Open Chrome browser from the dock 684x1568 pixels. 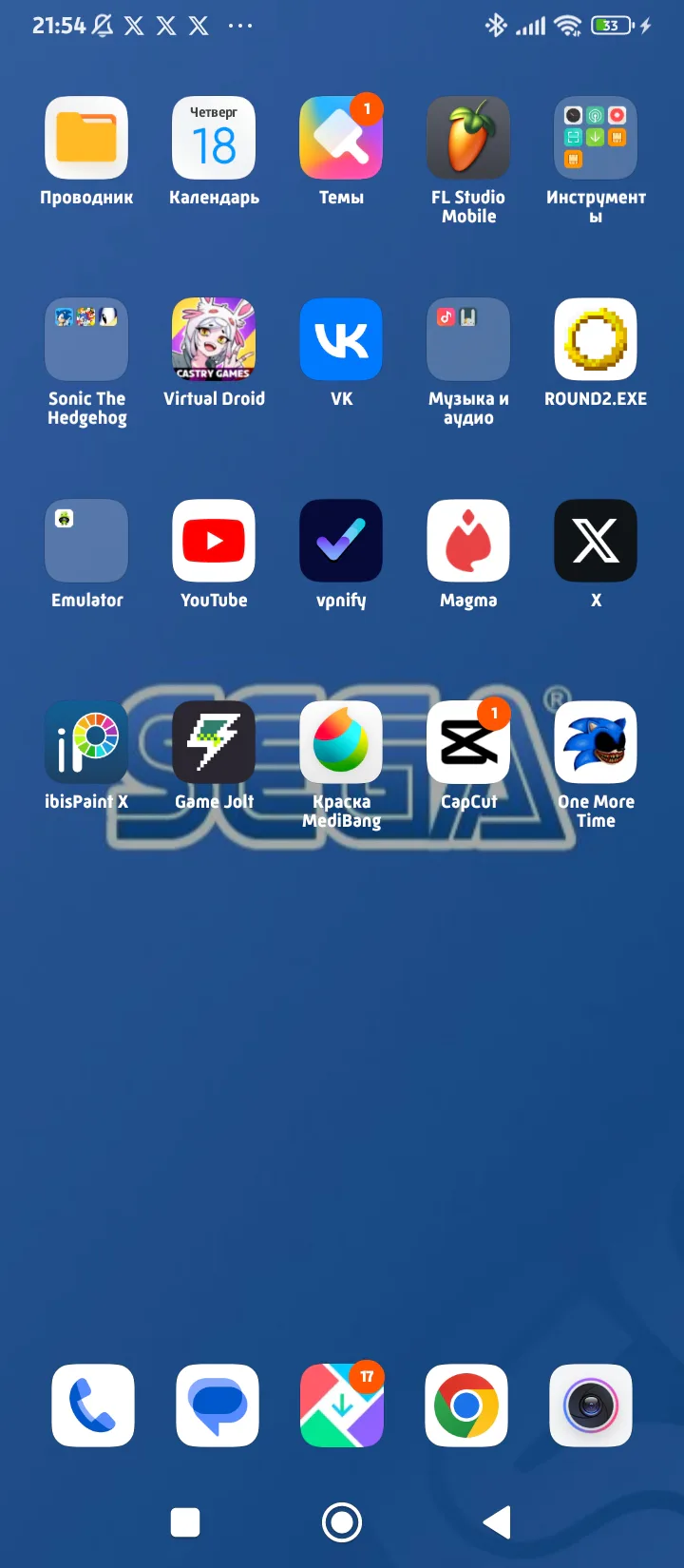click(466, 1405)
